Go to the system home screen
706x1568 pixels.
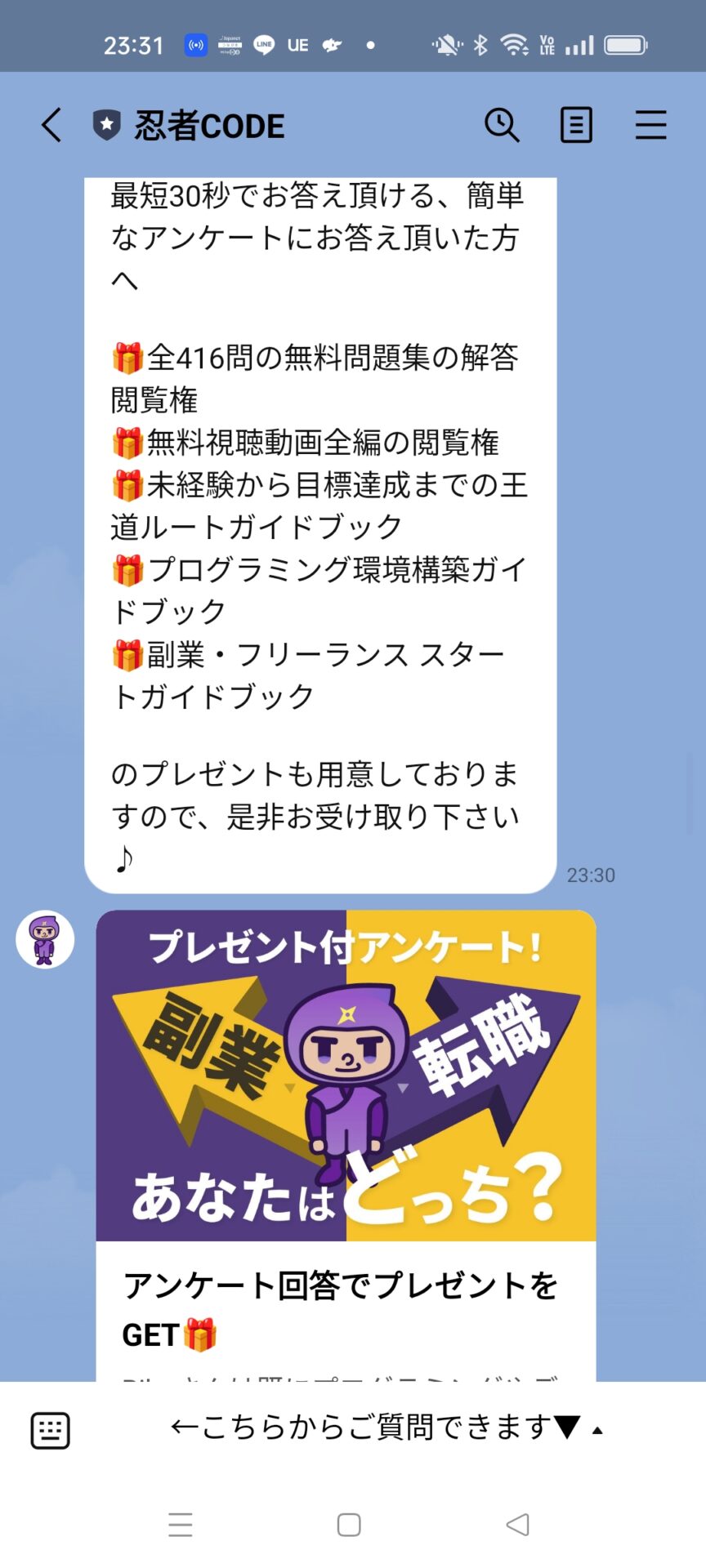(x=349, y=1524)
